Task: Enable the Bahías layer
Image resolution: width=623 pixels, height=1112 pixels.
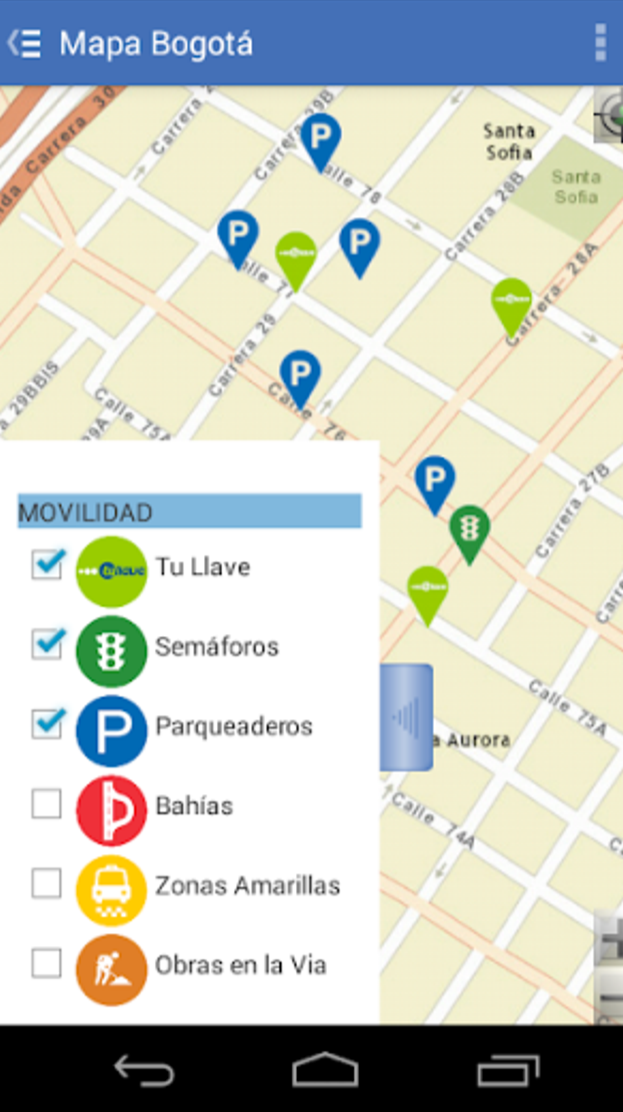Action: click(x=47, y=804)
